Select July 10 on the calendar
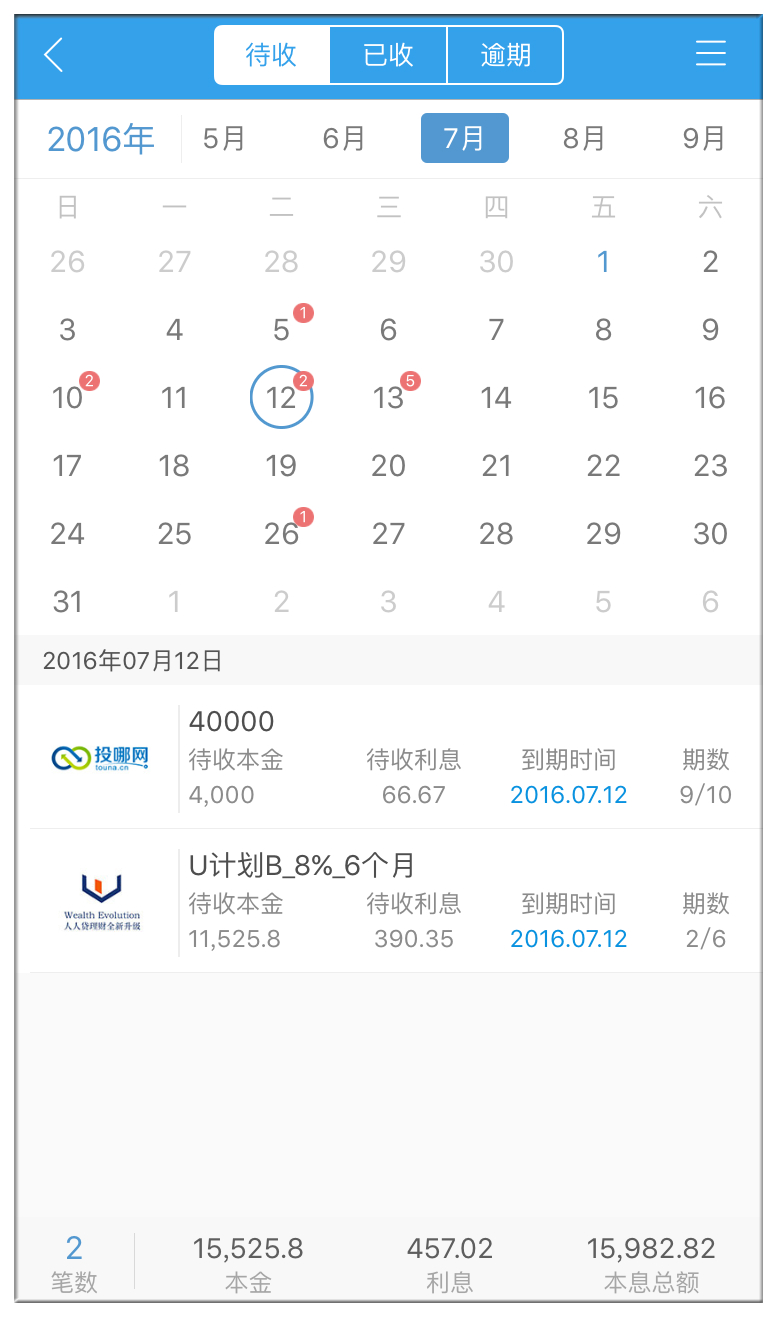 pyautogui.click(x=68, y=398)
